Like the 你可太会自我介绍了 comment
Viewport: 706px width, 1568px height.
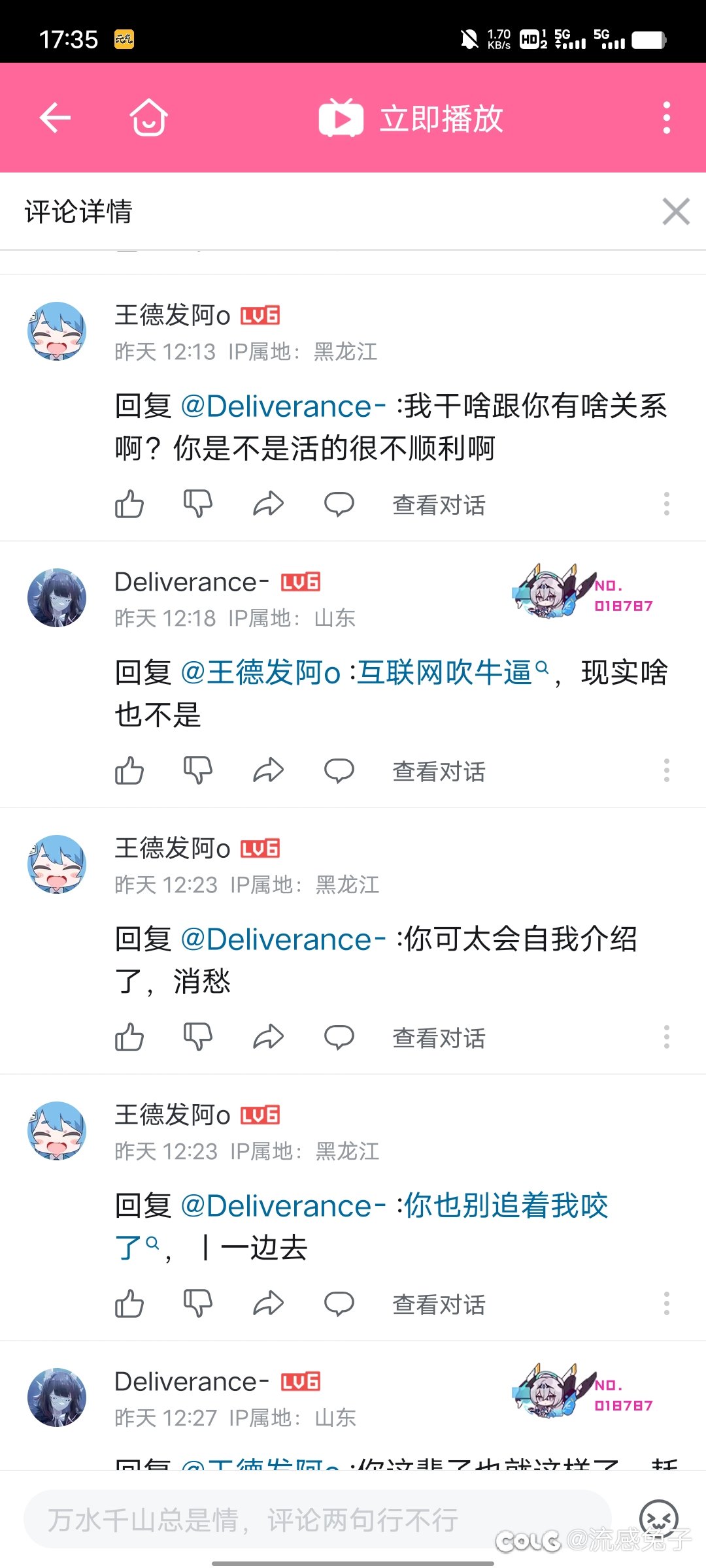click(x=129, y=1037)
